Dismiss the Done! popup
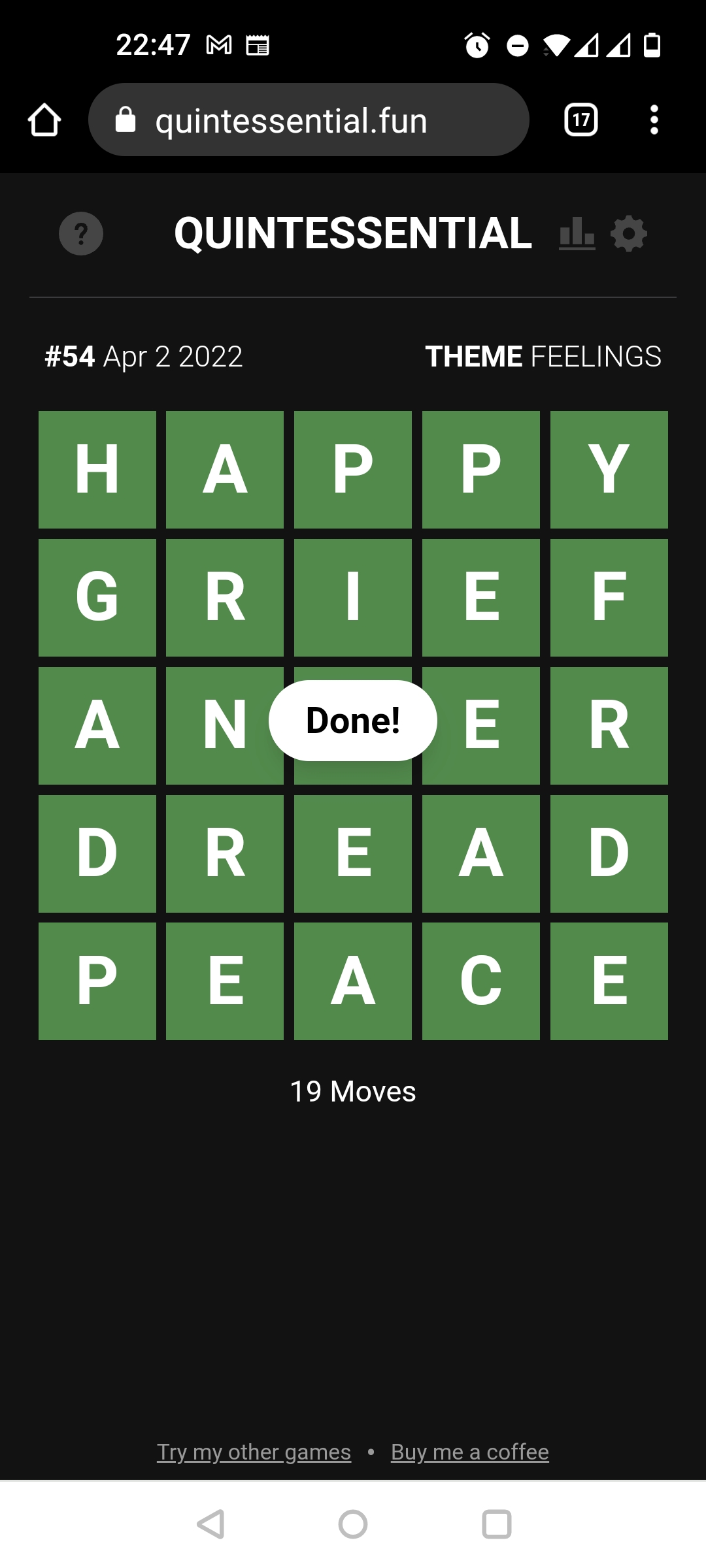Viewport: 706px width, 1568px height. tap(353, 721)
